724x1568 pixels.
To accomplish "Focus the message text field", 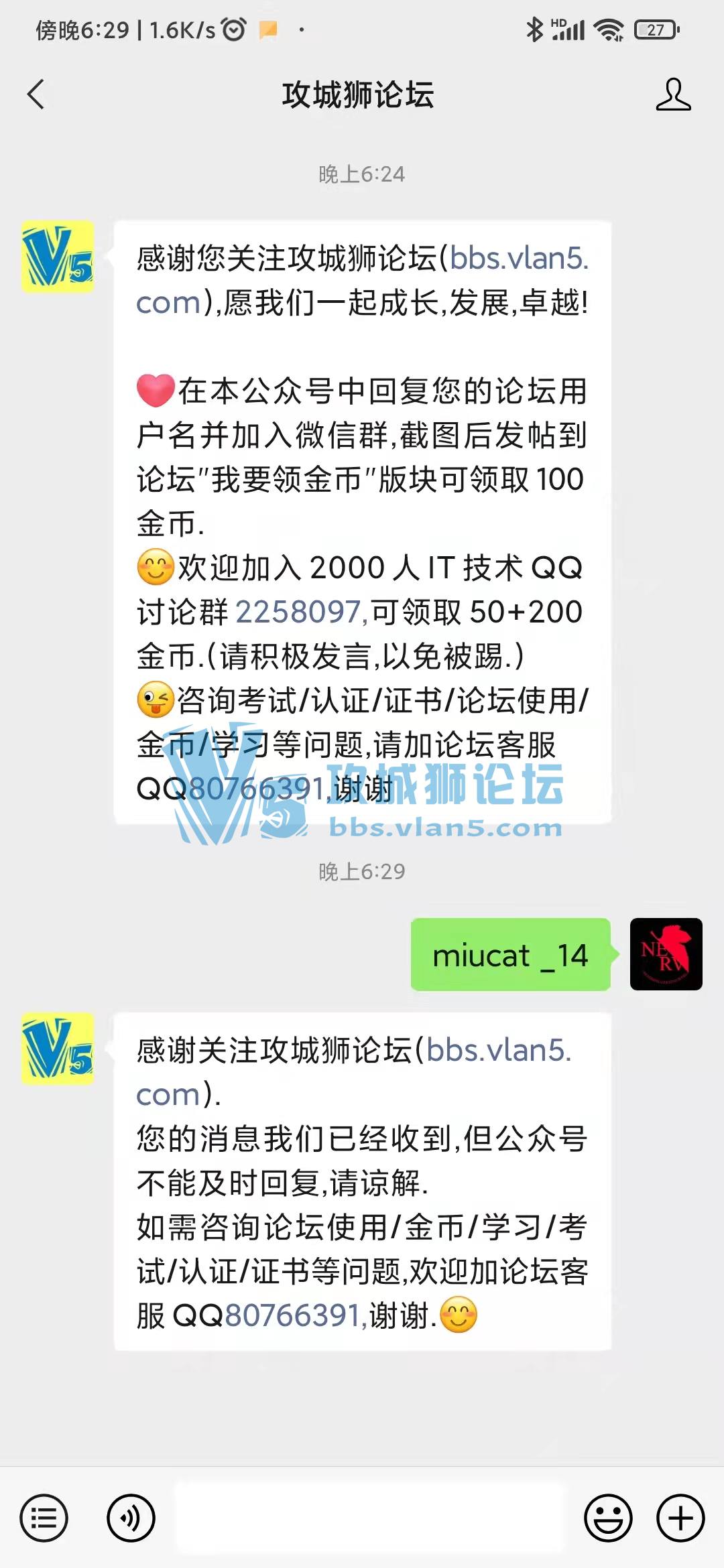I will point(371,1517).
